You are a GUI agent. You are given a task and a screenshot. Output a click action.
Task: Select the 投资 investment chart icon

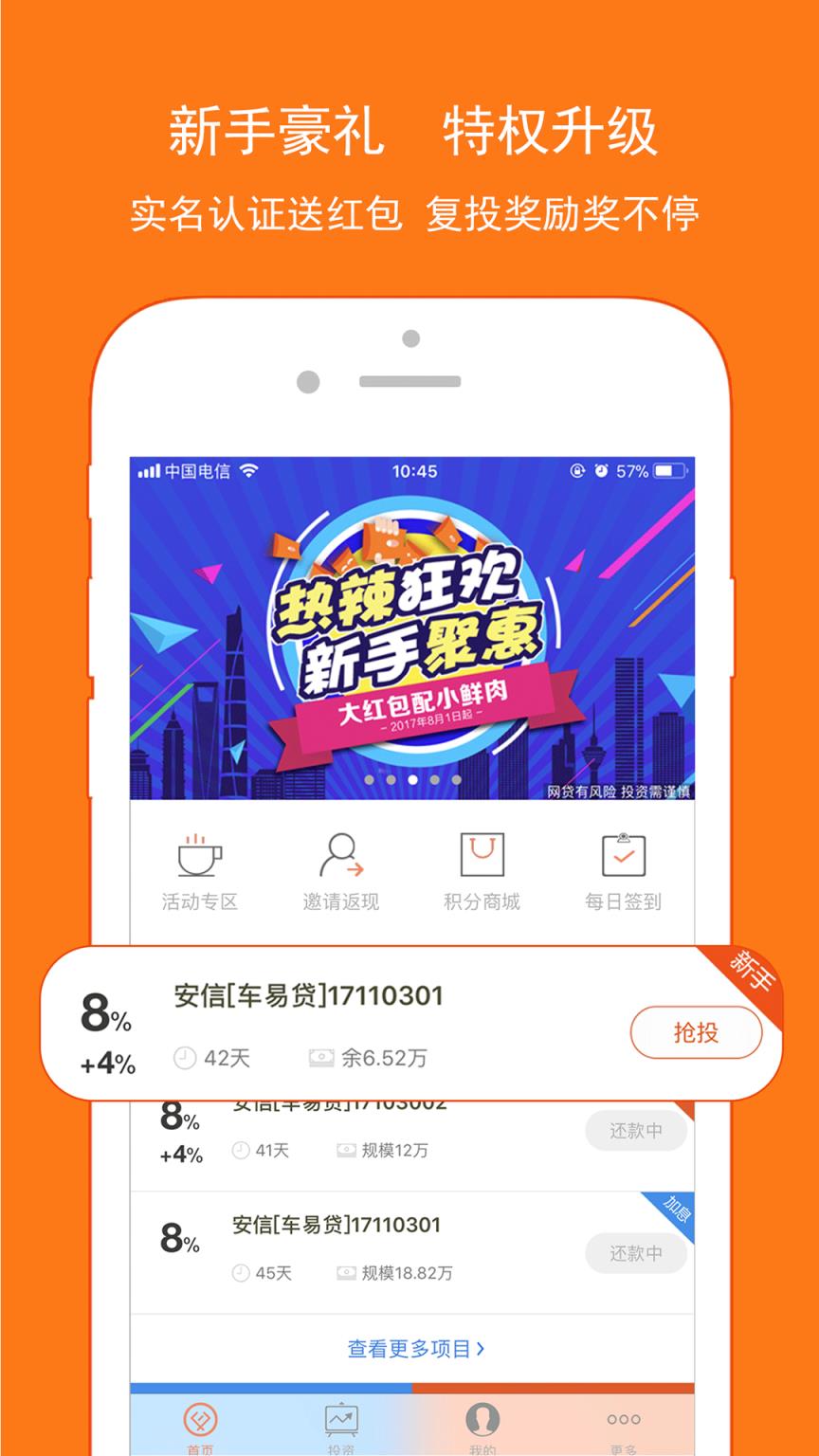coord(339,1419)
